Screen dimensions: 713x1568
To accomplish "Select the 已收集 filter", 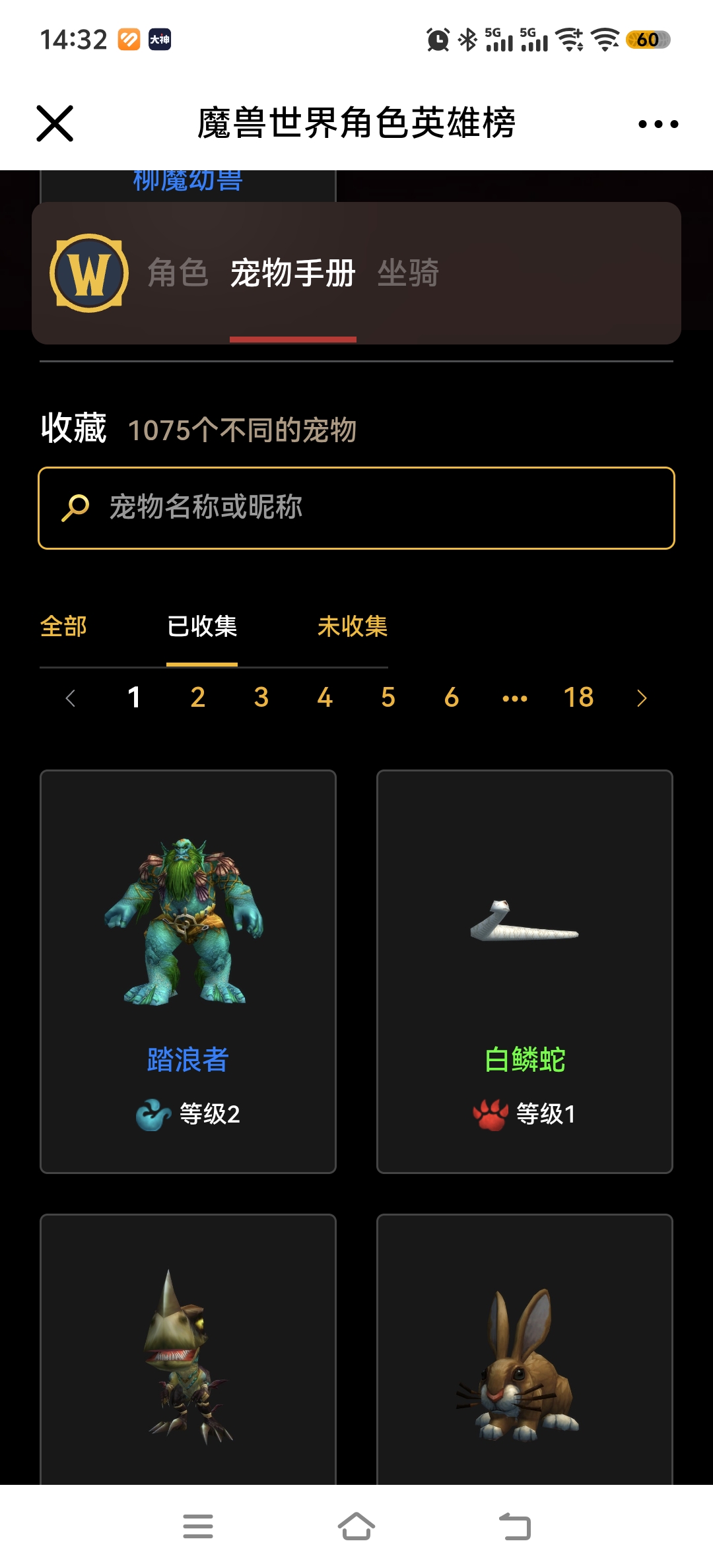I will 203,627.
